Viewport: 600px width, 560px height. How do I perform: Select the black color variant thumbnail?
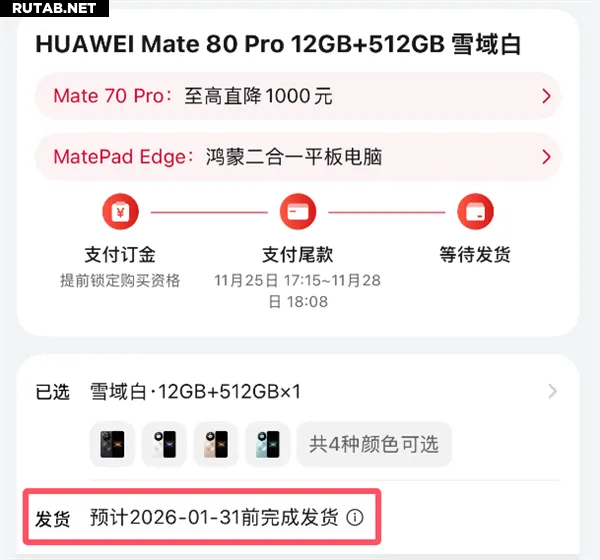(x=112, y=444)
